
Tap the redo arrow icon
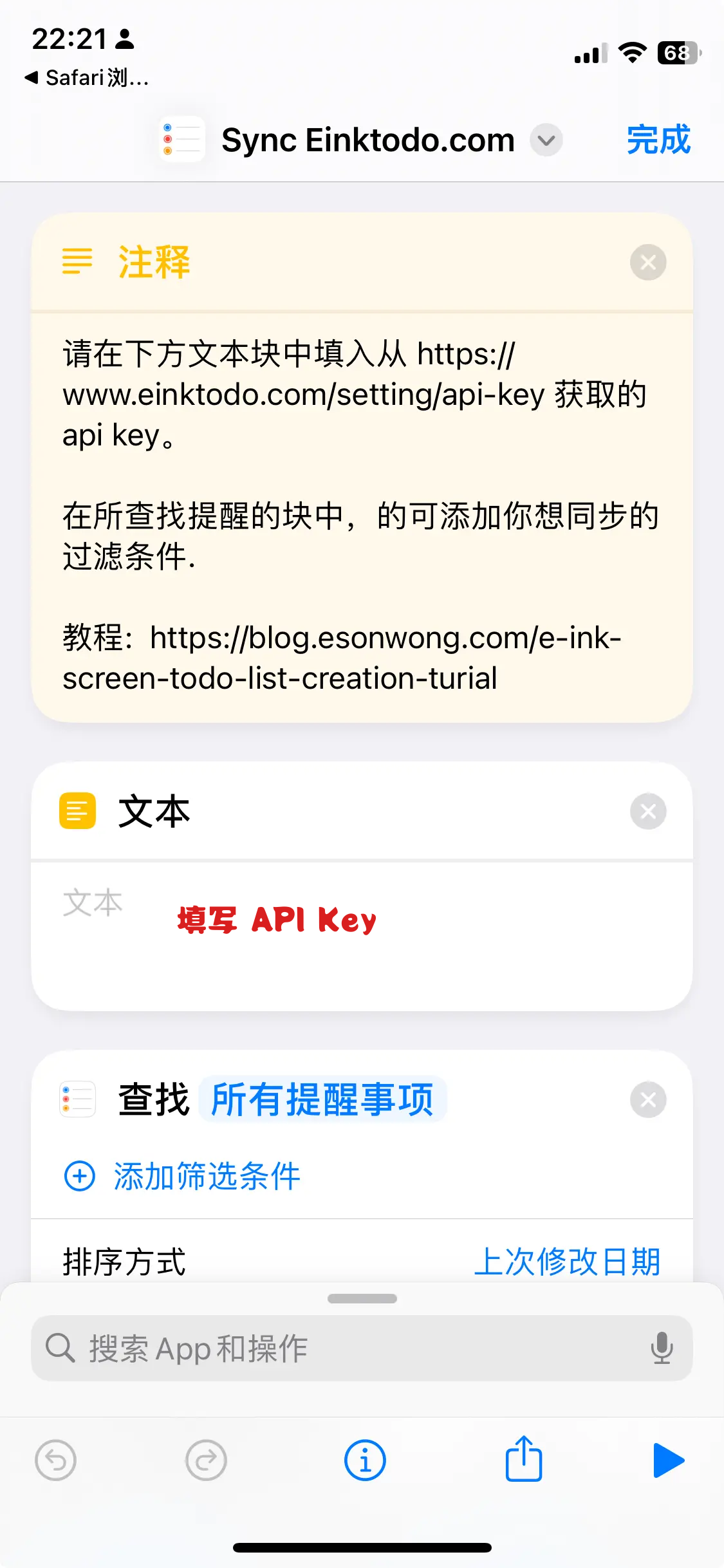[x=206, y=1460]
